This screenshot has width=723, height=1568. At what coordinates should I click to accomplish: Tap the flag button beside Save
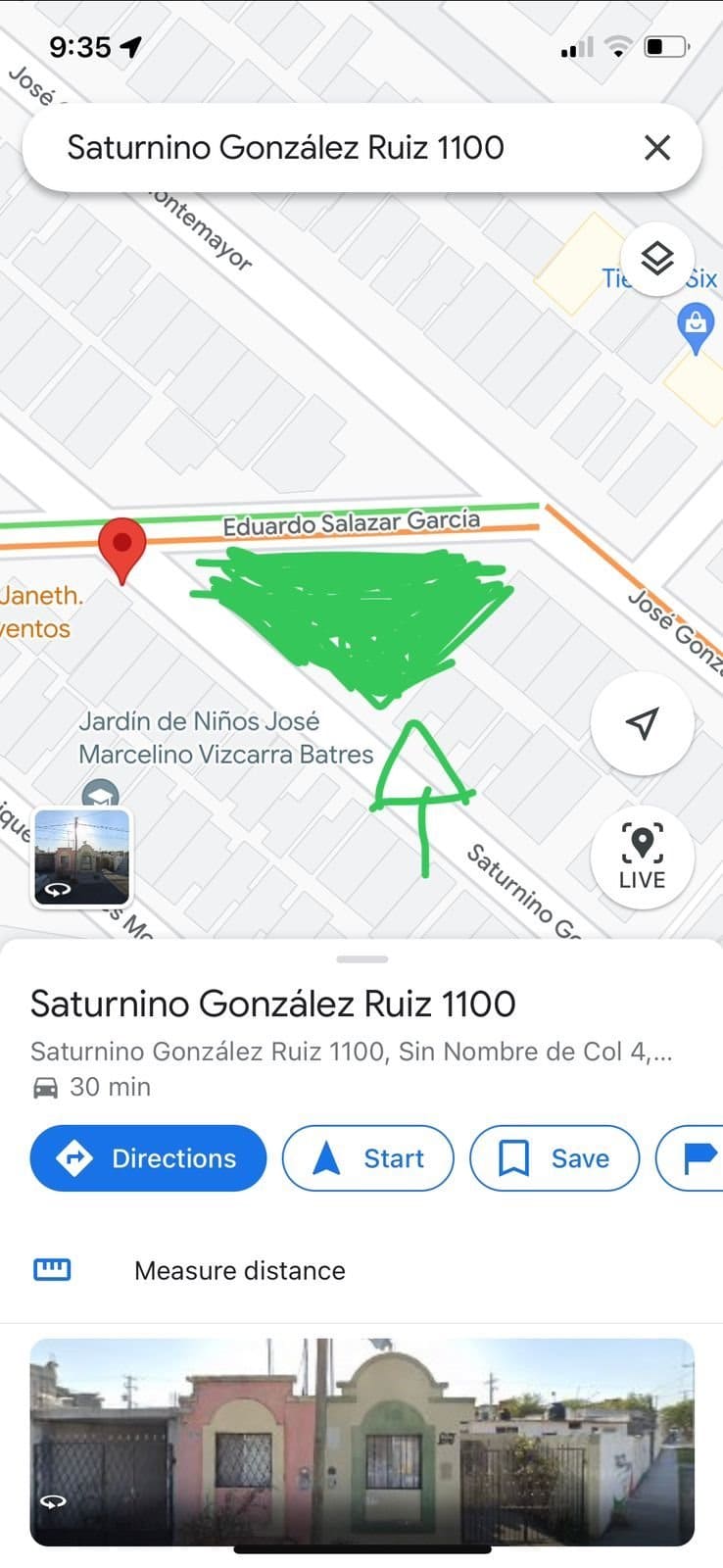coord(698,1158)
